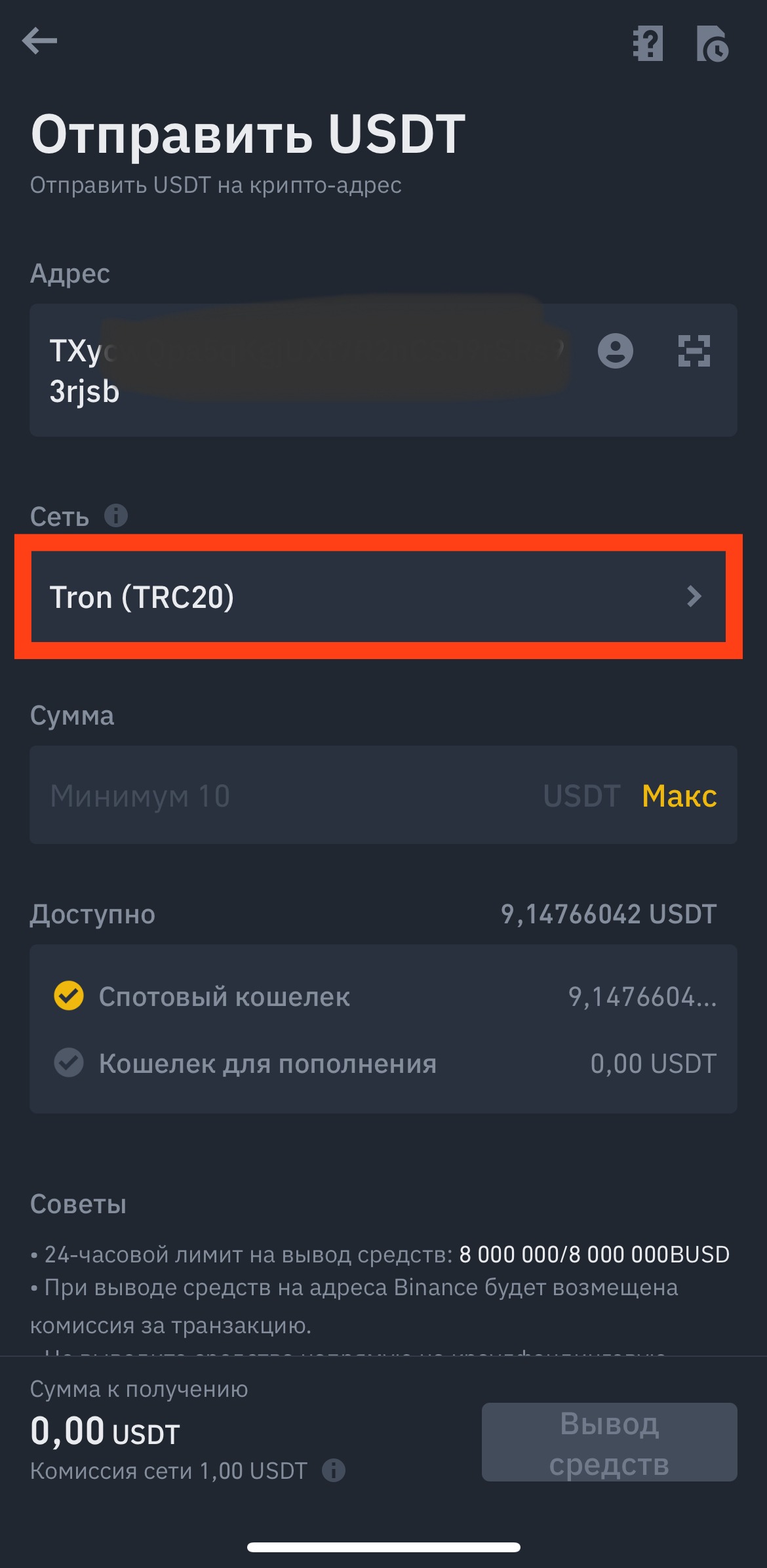The image size is (767, 1568).
Task: Open the address book contact icon
Action: click(615, 351)
